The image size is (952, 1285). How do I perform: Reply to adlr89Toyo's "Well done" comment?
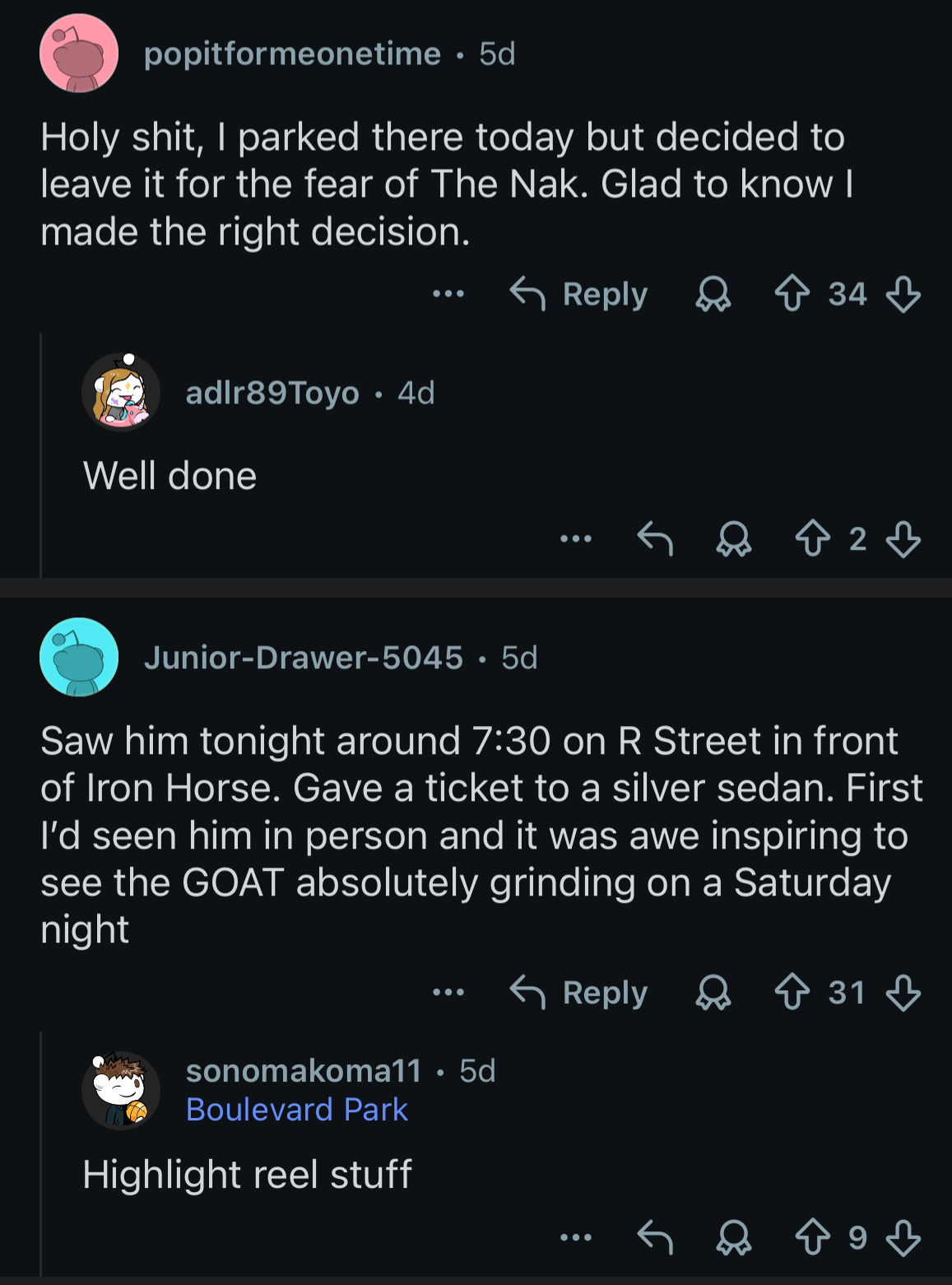point(655,539)
